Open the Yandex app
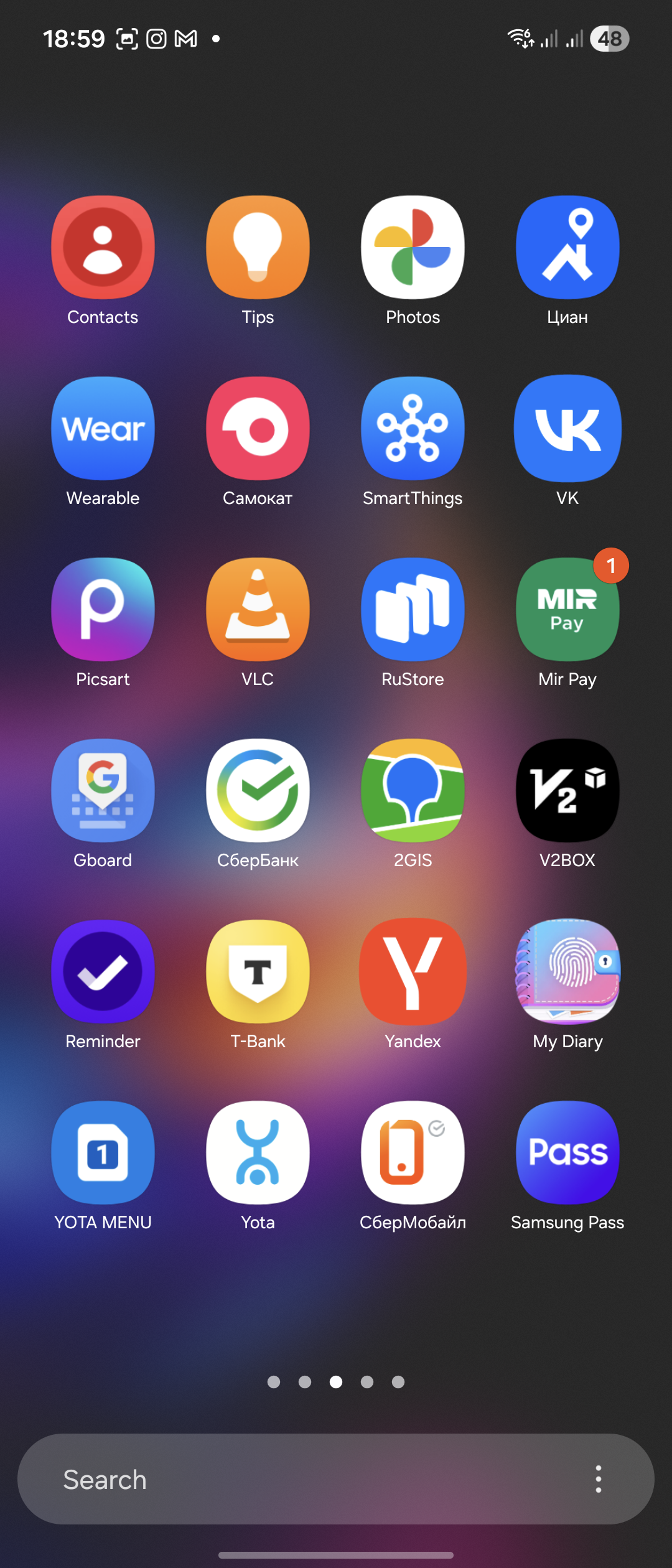672x1568 pixels. click(x=413, y=972)
